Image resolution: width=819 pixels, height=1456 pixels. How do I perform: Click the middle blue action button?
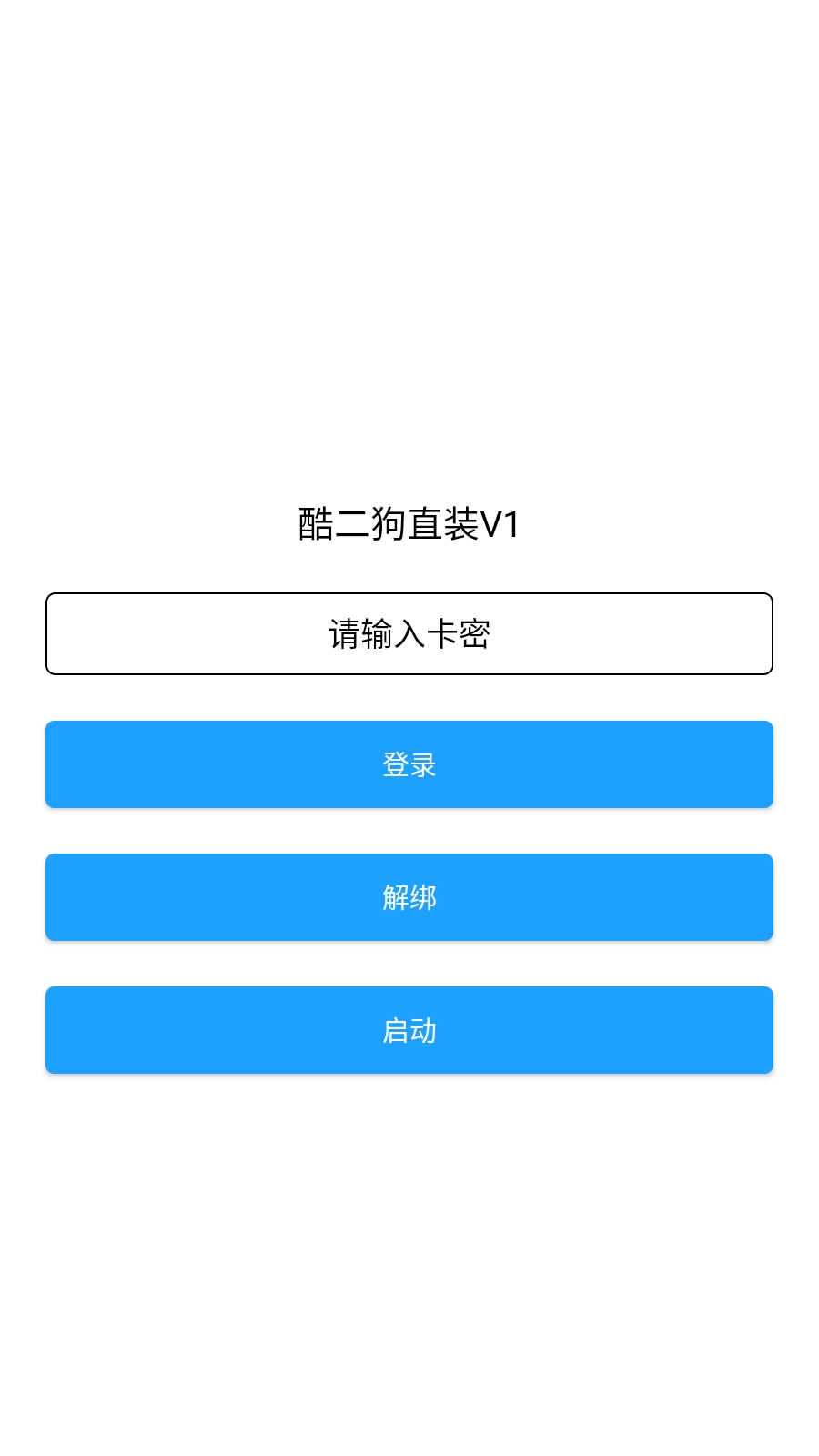point(409,897)
